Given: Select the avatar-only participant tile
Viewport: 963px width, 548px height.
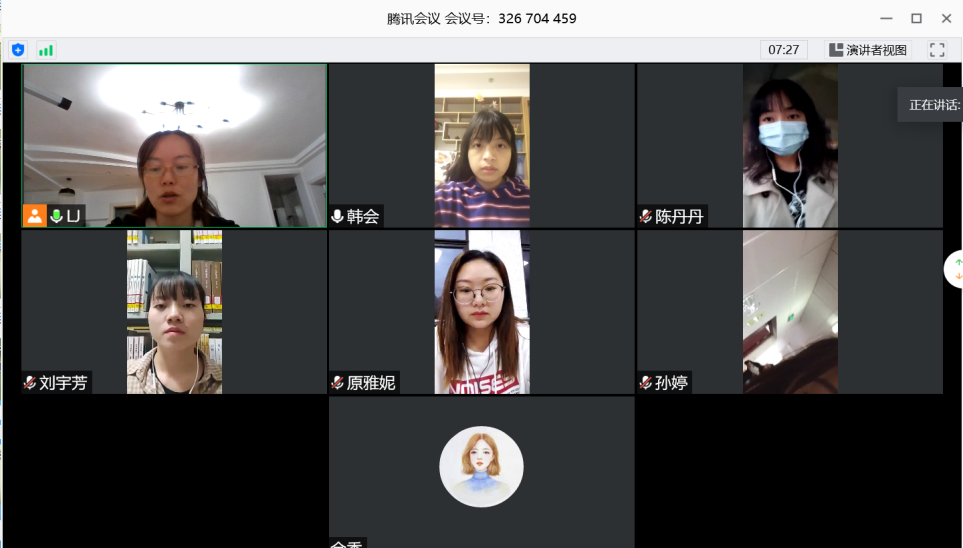Looking at the screenshot, I should pyautogui.click(x=482, y=470).
